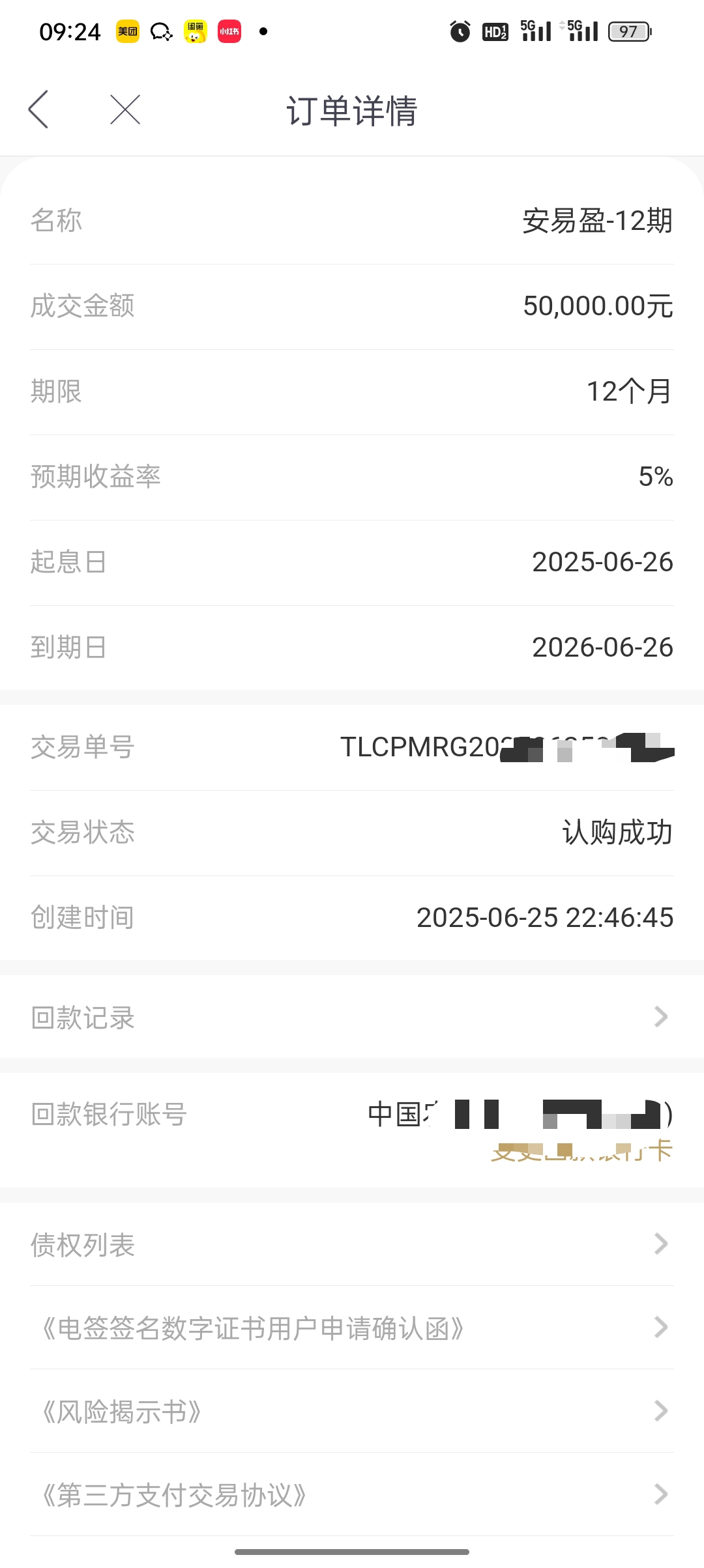
Task: Close the order details page
Action: 125,109
